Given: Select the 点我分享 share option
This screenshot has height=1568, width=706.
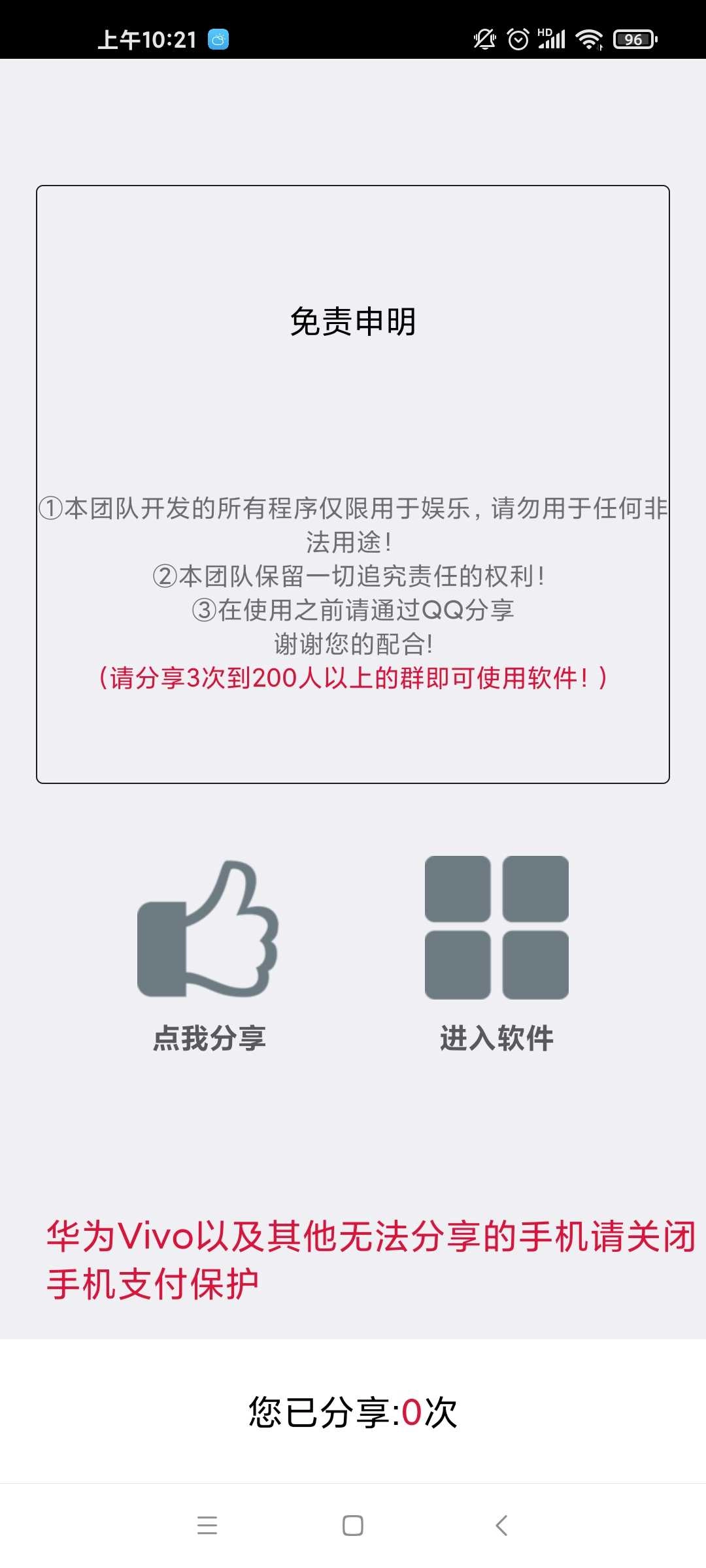Looking at the screenshot, I should pyautogui.click(x=209, y=1036).
